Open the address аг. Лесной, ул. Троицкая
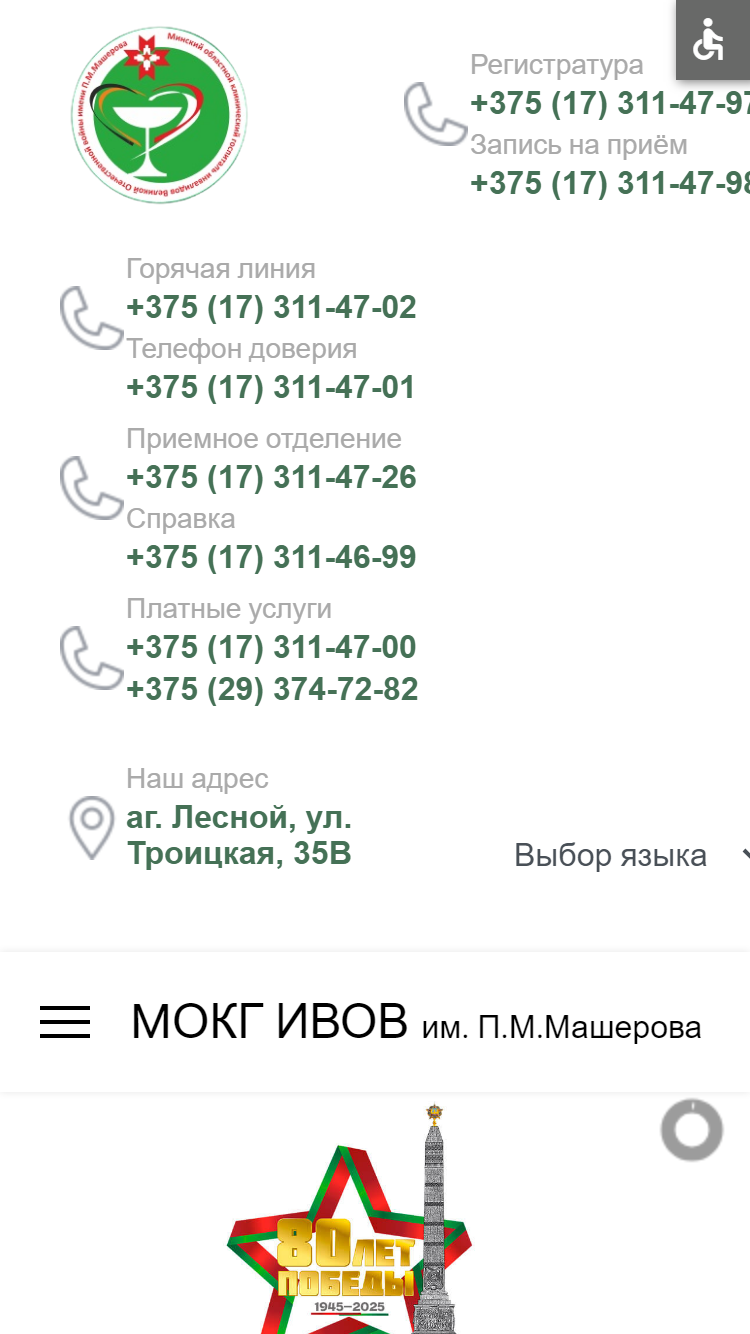 point(239,835)
